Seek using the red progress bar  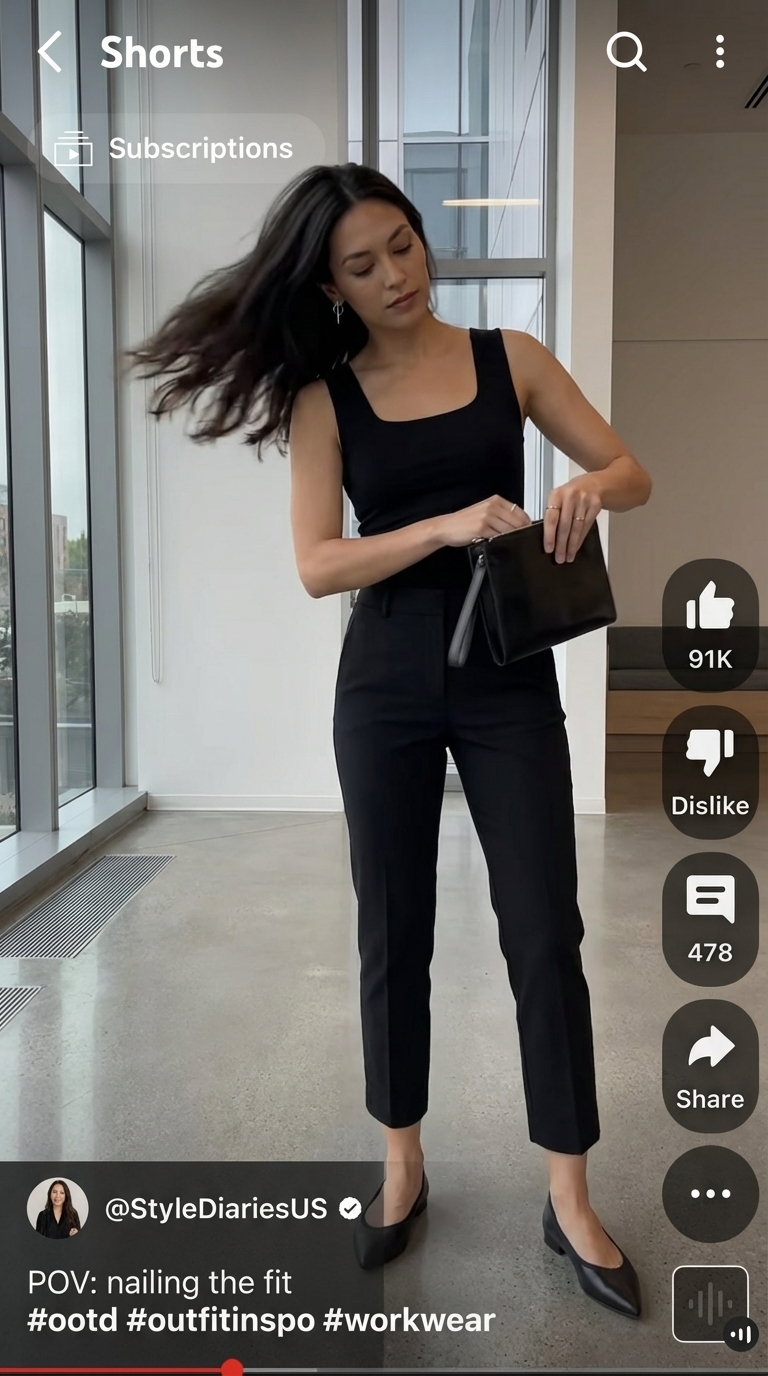[232, 1368]
